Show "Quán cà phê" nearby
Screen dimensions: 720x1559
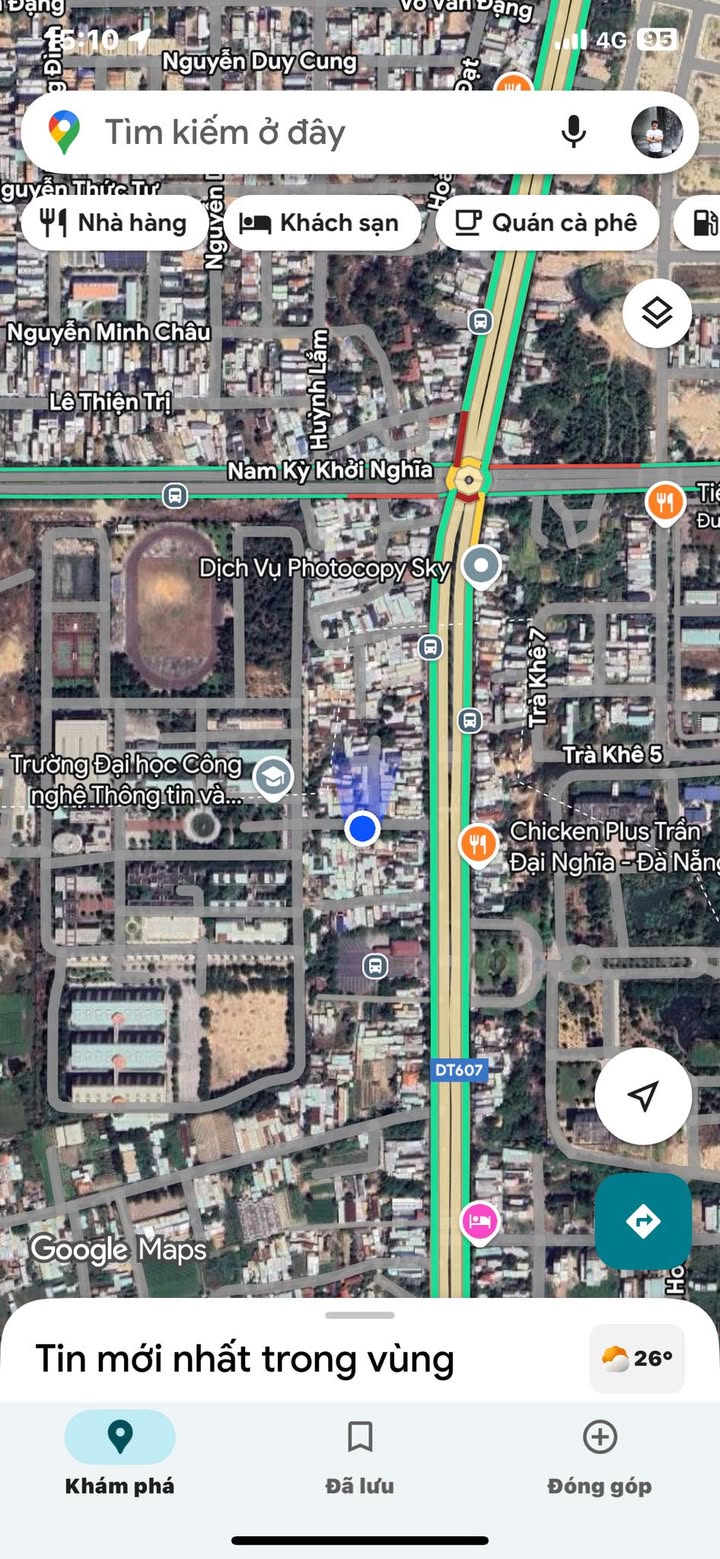click(547, 222)
